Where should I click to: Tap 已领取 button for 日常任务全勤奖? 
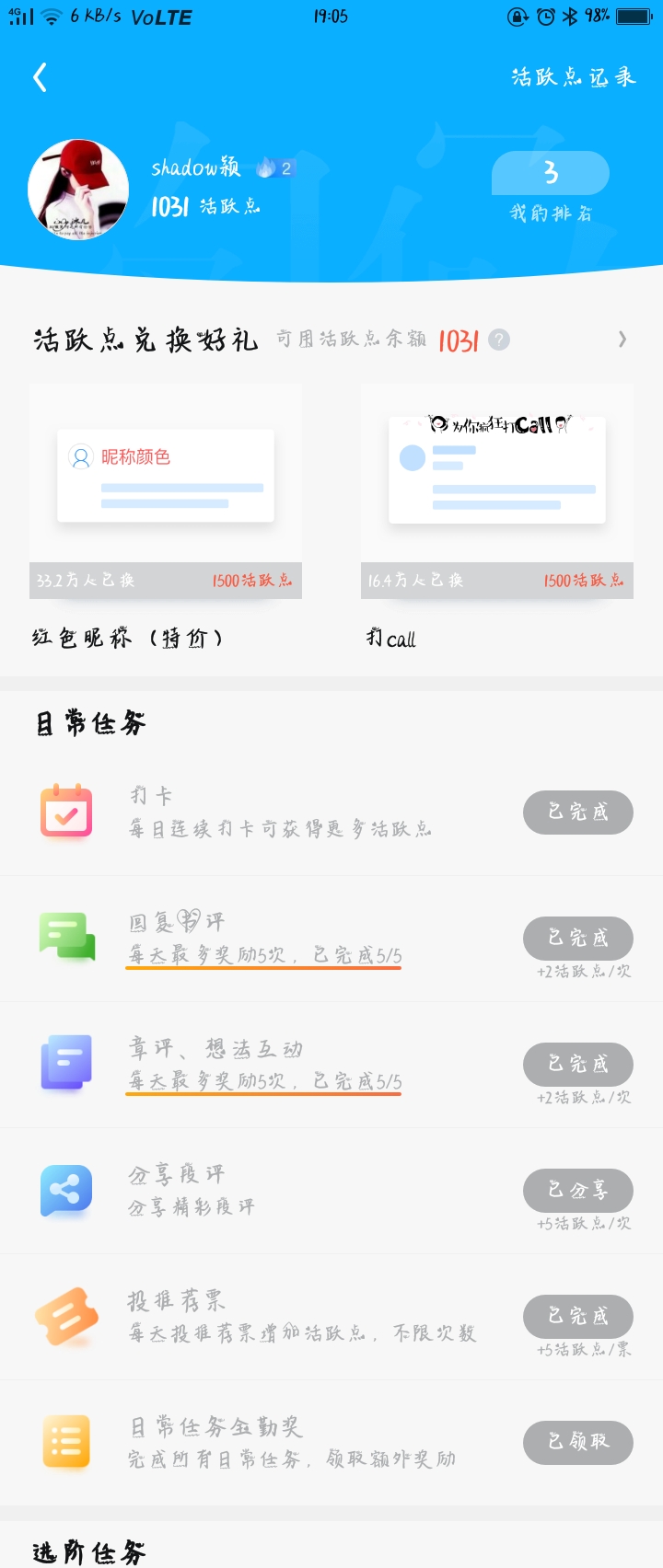(x=578, y=1442)
